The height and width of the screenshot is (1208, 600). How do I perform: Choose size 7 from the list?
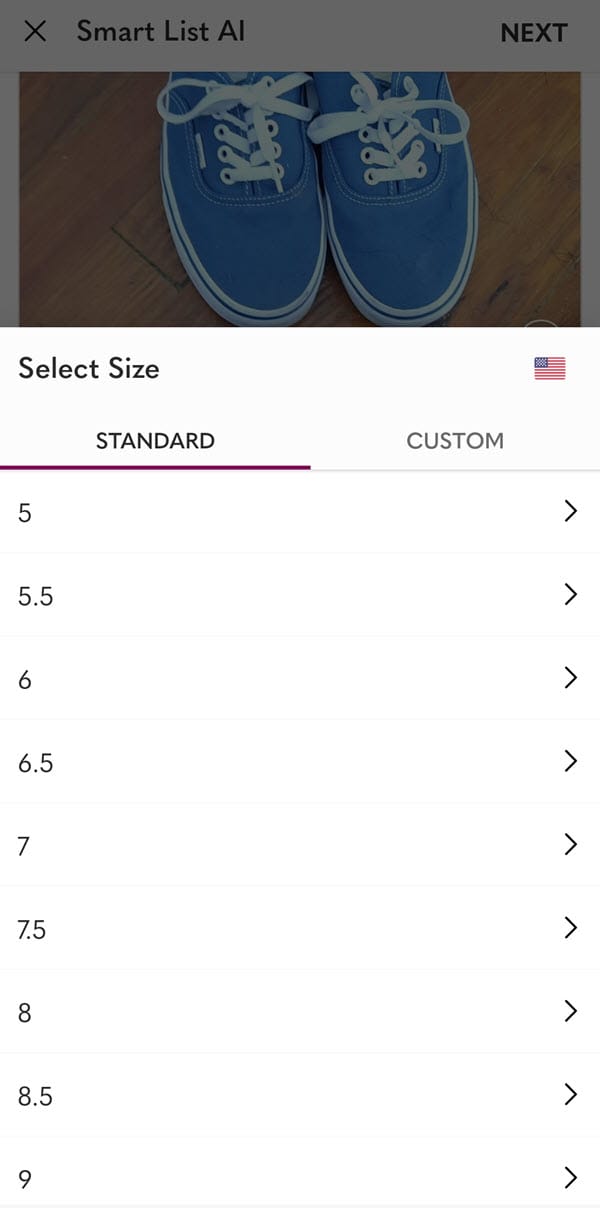300,846
